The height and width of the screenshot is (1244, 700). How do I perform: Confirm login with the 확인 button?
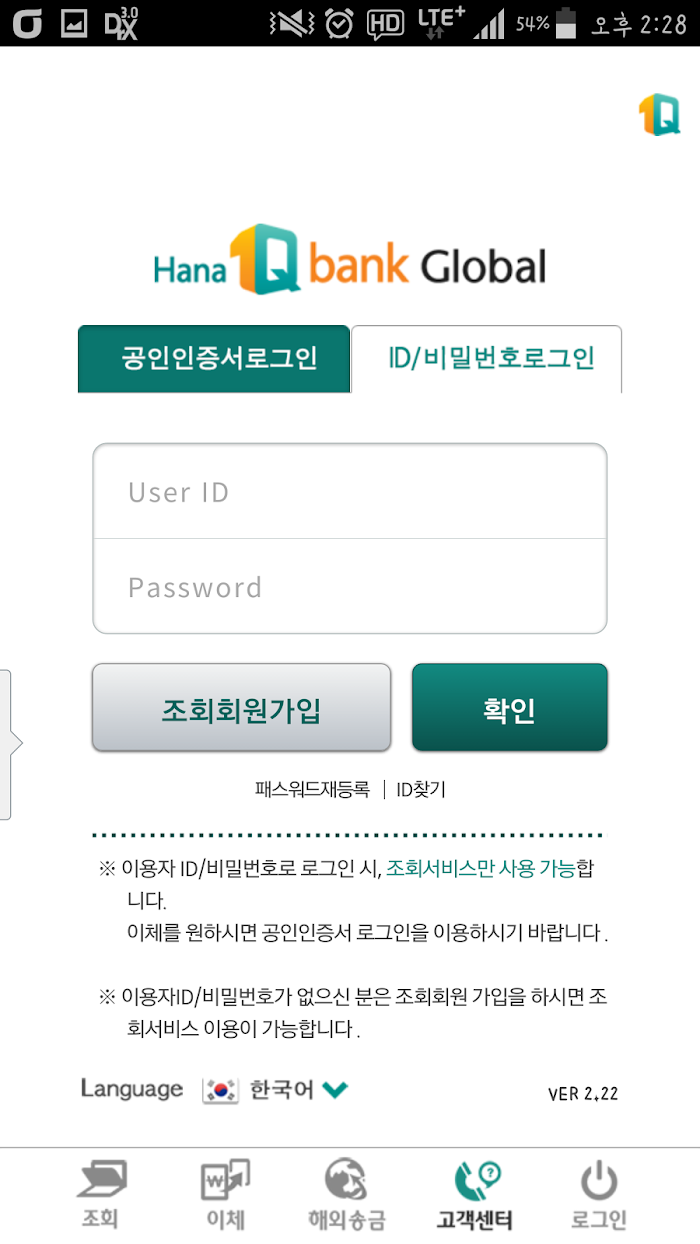click(509, 708)
